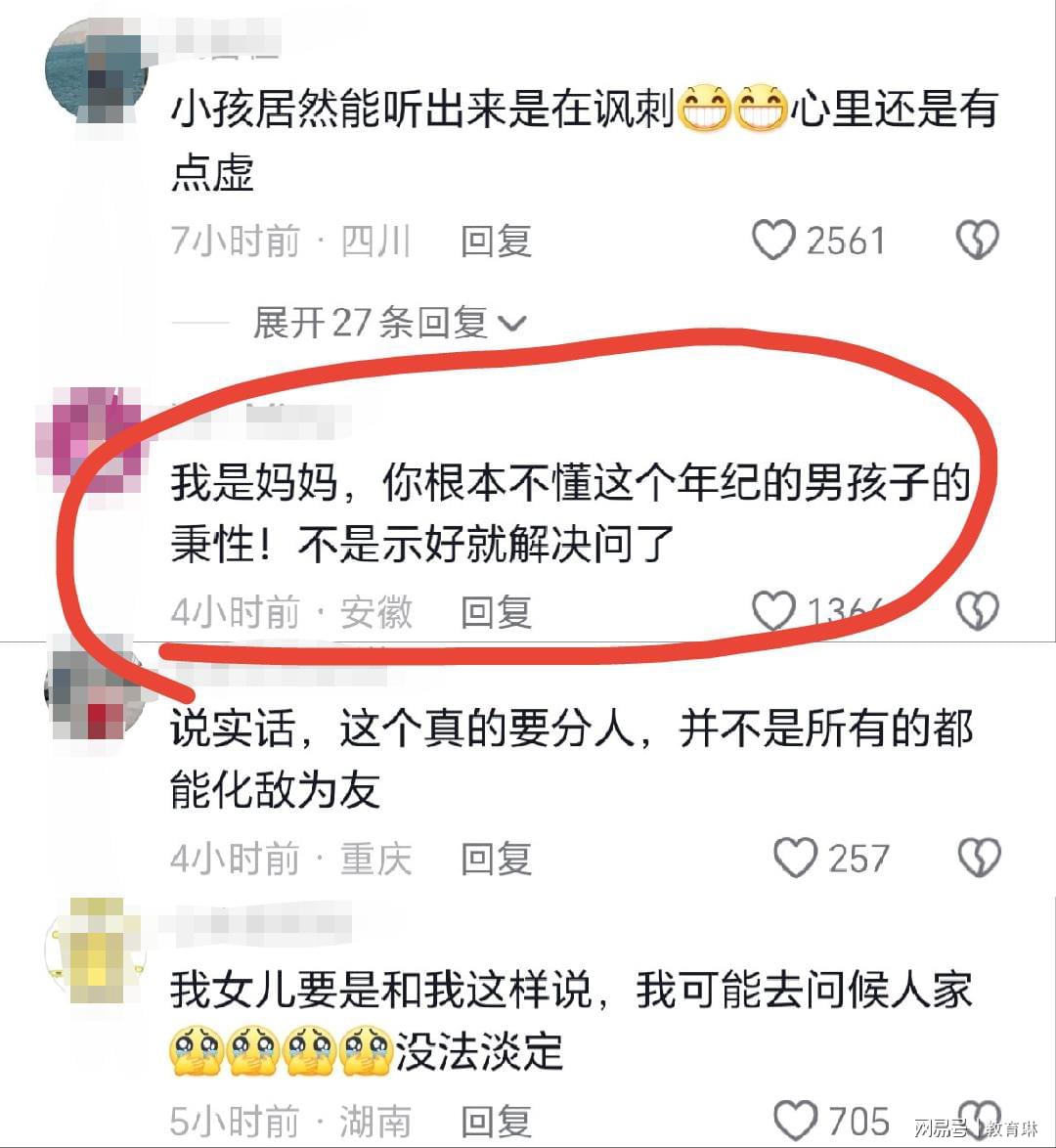Like the 我是妈妈 comment from 安徽
Screen dimensions: 1056x1148
tap(774, 612)
